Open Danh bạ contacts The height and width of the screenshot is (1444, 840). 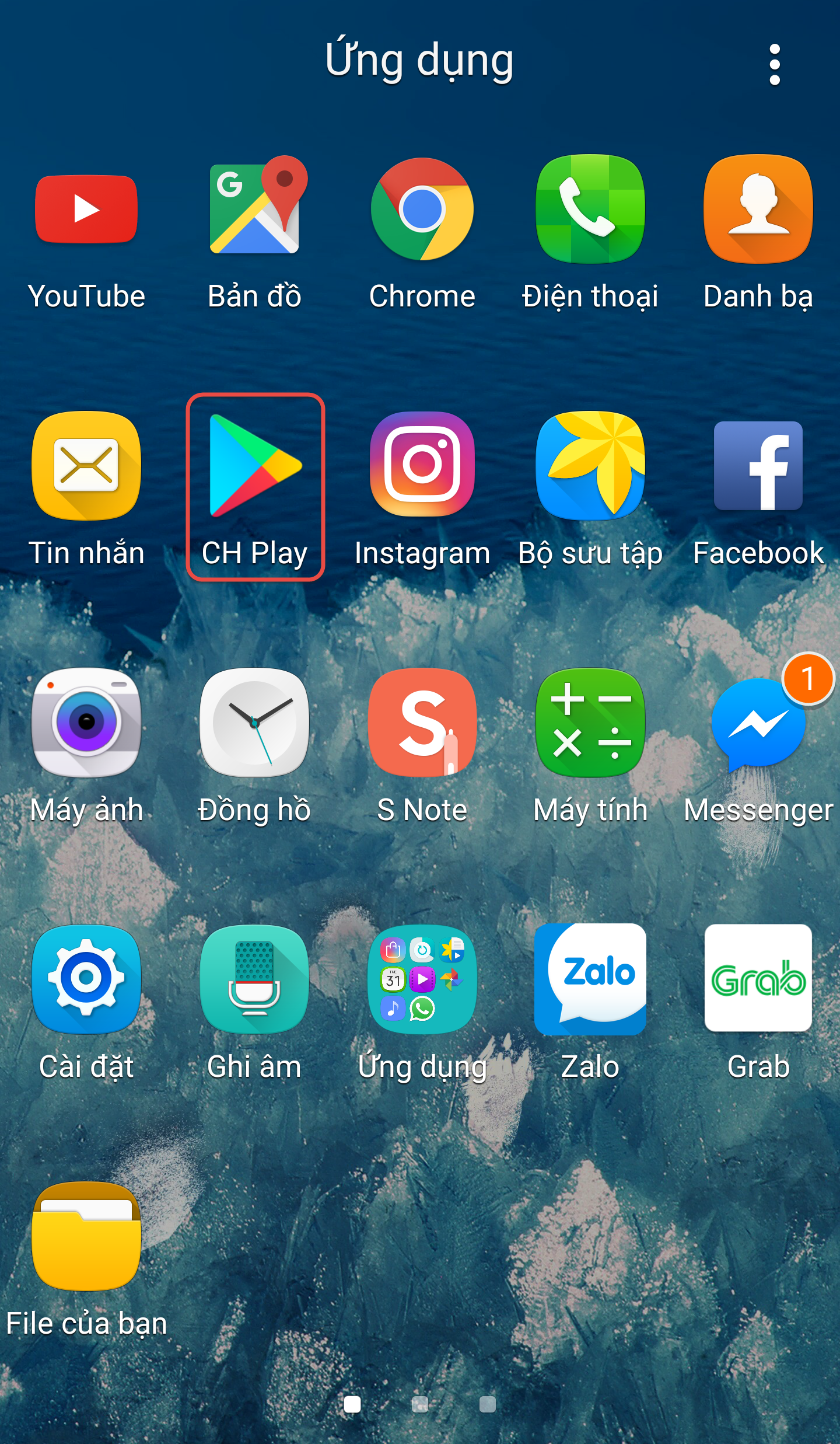(758, 210)
